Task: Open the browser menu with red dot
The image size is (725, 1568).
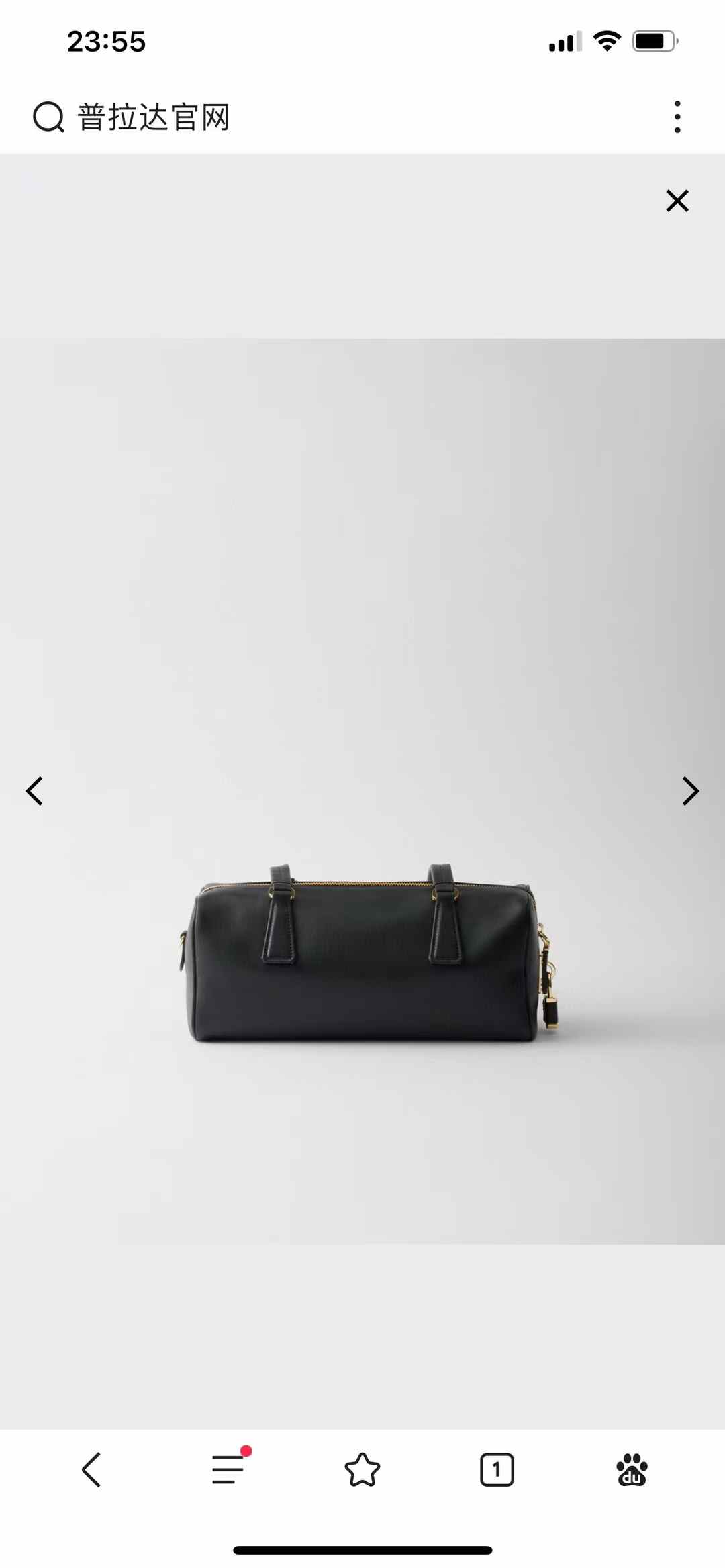Action: [x=228, y=1470]
